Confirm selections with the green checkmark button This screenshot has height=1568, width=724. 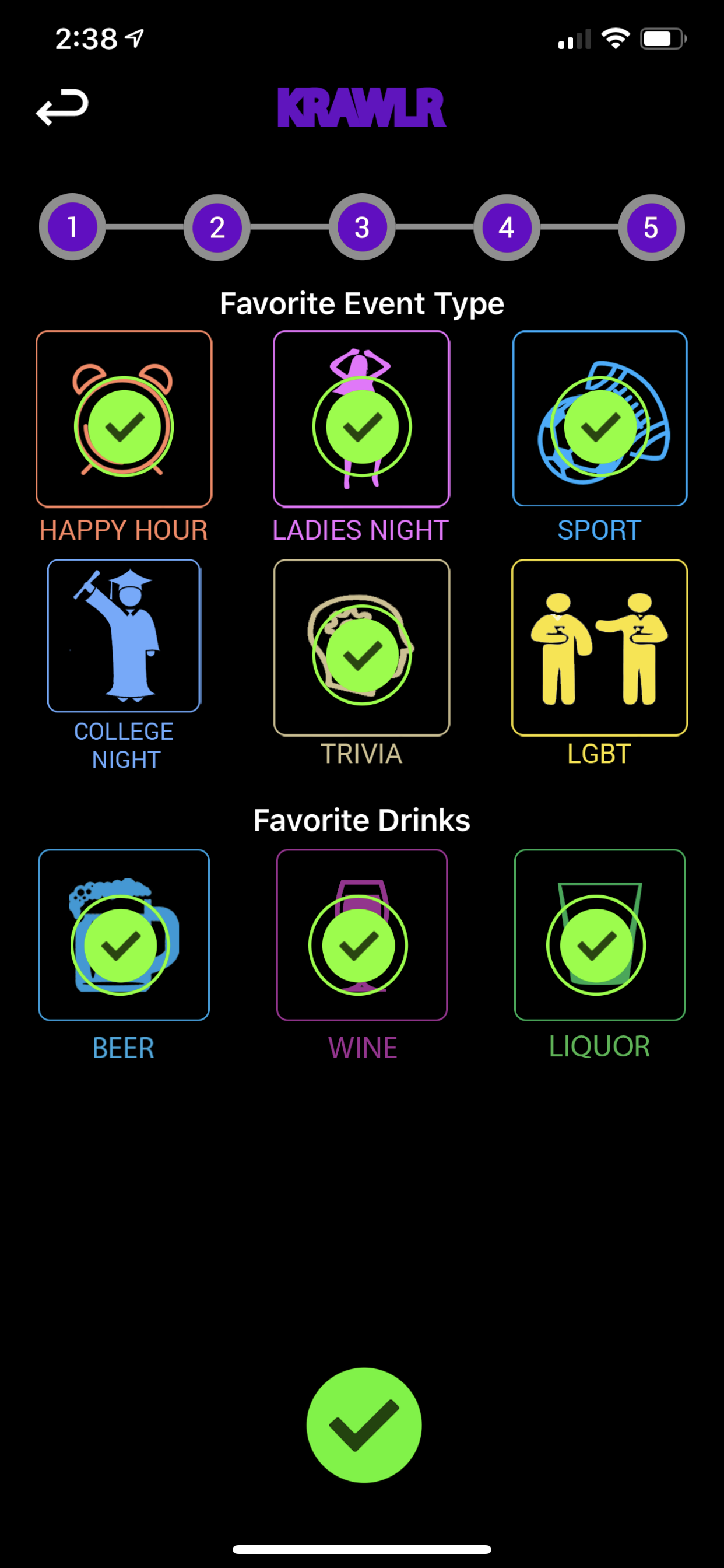[364, 1425]
